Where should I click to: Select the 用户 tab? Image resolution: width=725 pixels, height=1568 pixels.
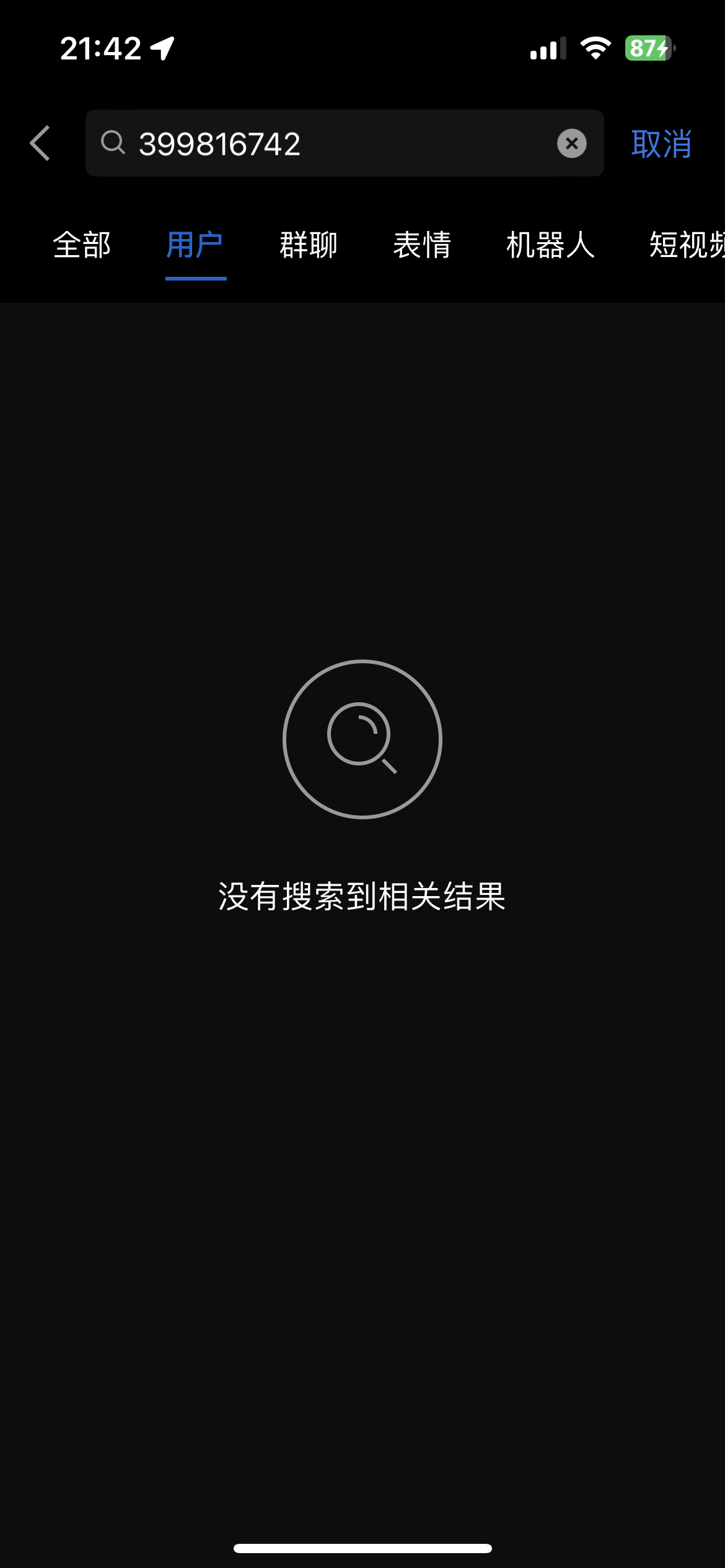point(195,245)
